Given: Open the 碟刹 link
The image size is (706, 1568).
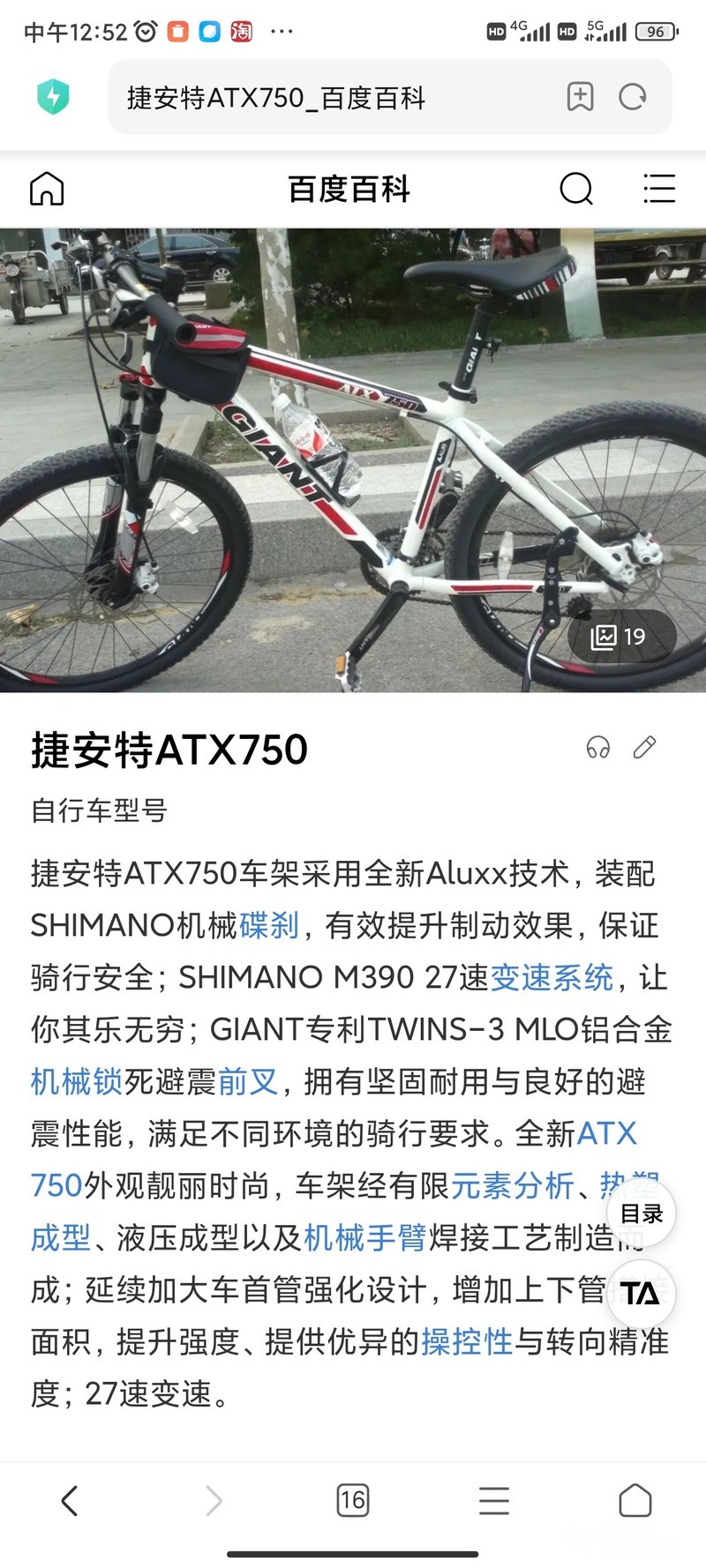Looking at the screenshot, I should tap(269, 926).
